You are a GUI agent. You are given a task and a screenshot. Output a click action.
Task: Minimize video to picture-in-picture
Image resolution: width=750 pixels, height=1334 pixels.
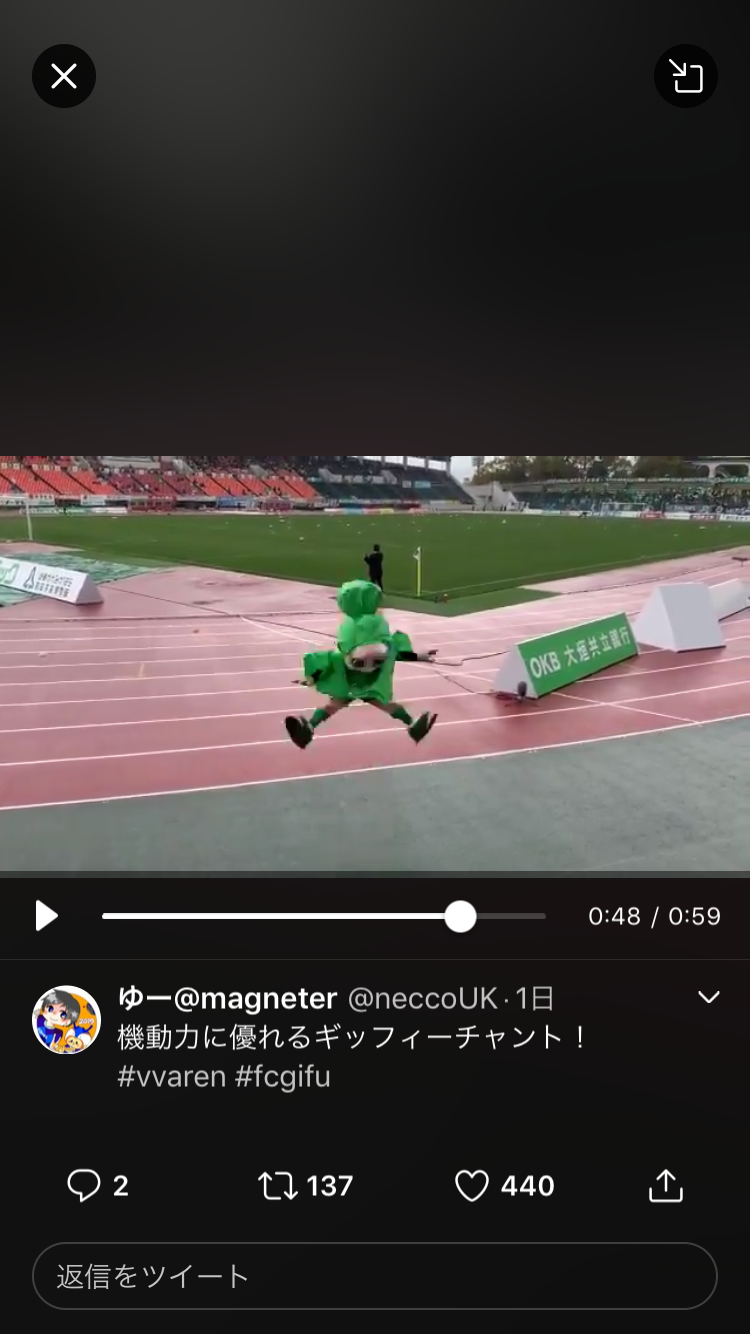click(x=686, y=76)
